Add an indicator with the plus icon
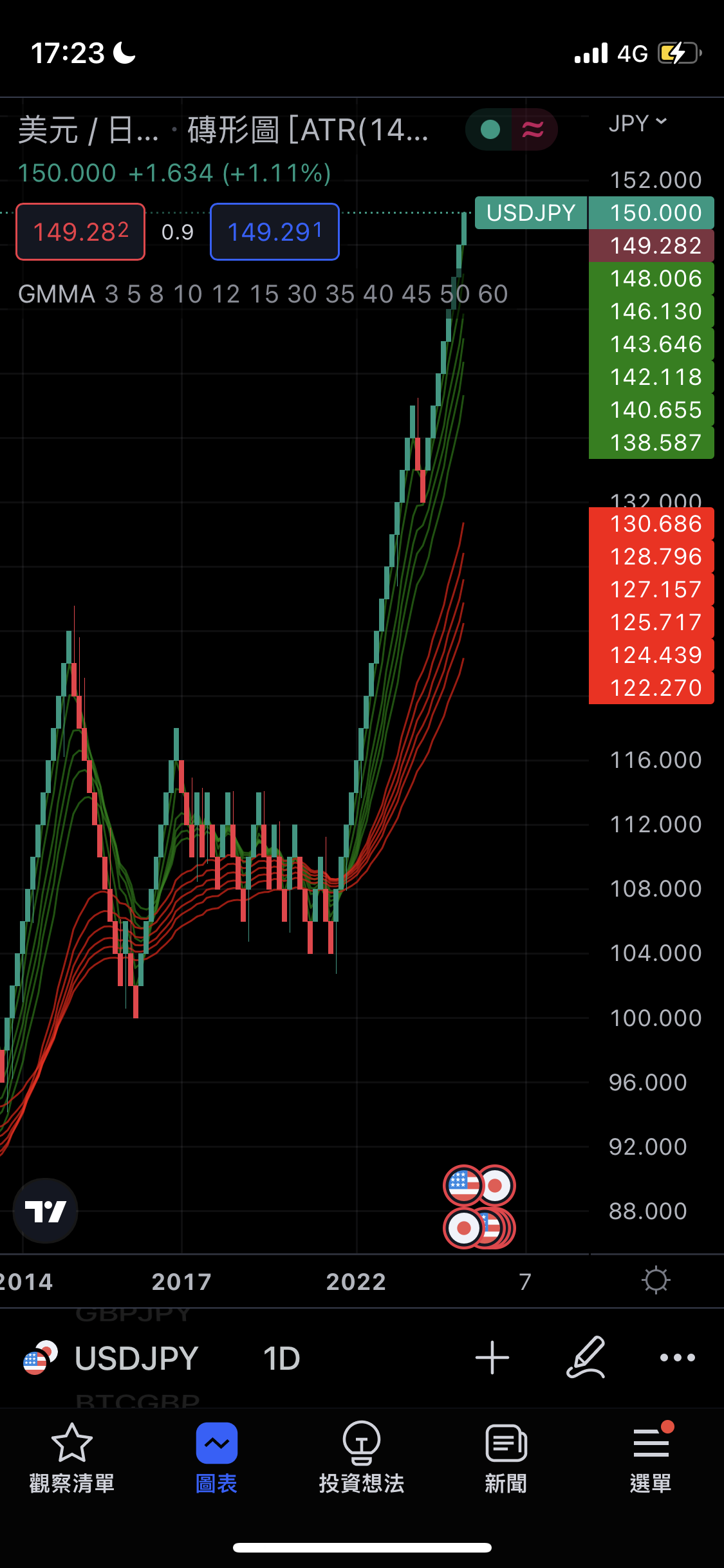 coord(492,1358)
